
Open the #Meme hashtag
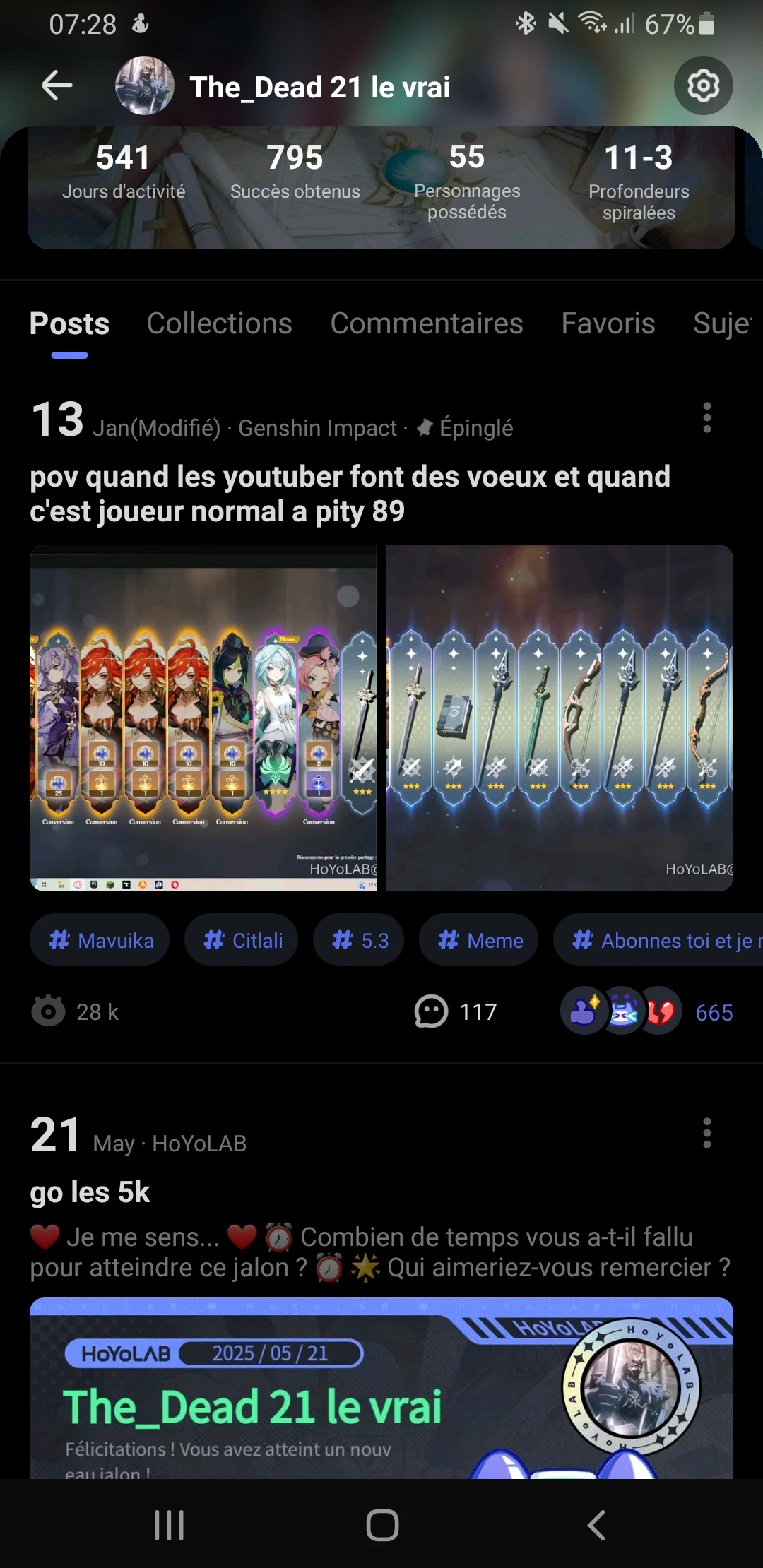(478, 940)
